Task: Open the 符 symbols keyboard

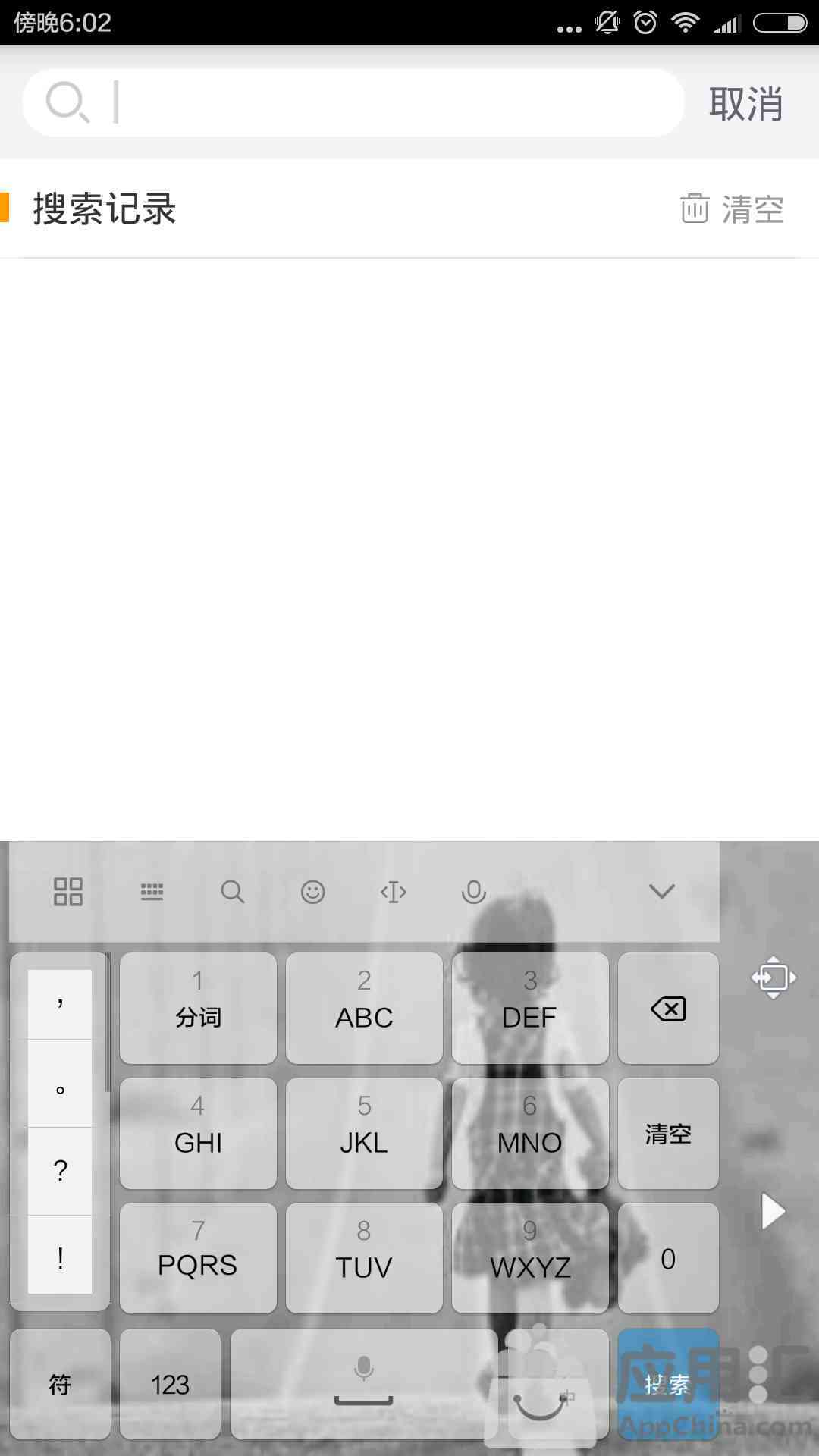Action: click(60, 1384)
